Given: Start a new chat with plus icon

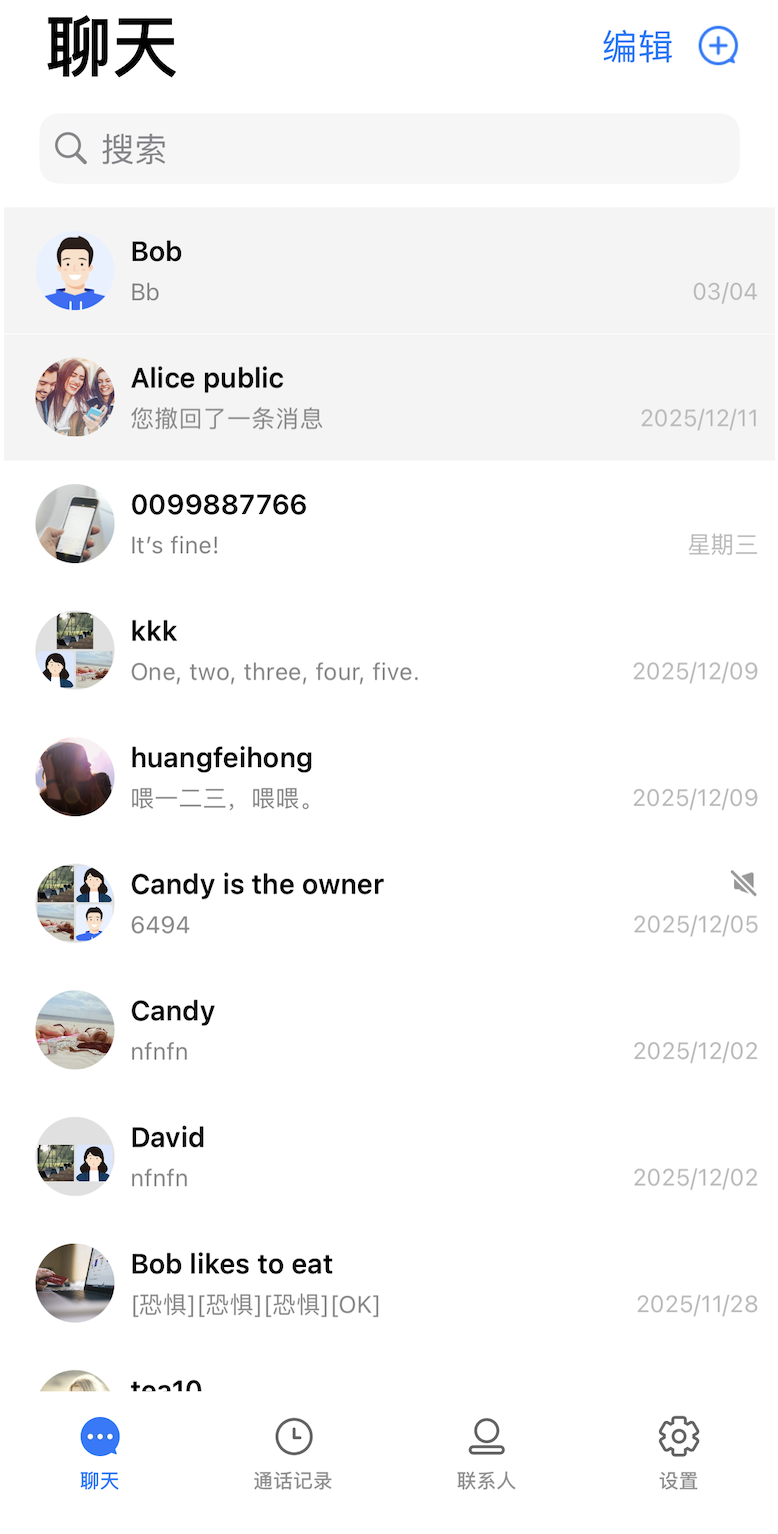Looking at the screenshot, I should (x=717, y=46).
